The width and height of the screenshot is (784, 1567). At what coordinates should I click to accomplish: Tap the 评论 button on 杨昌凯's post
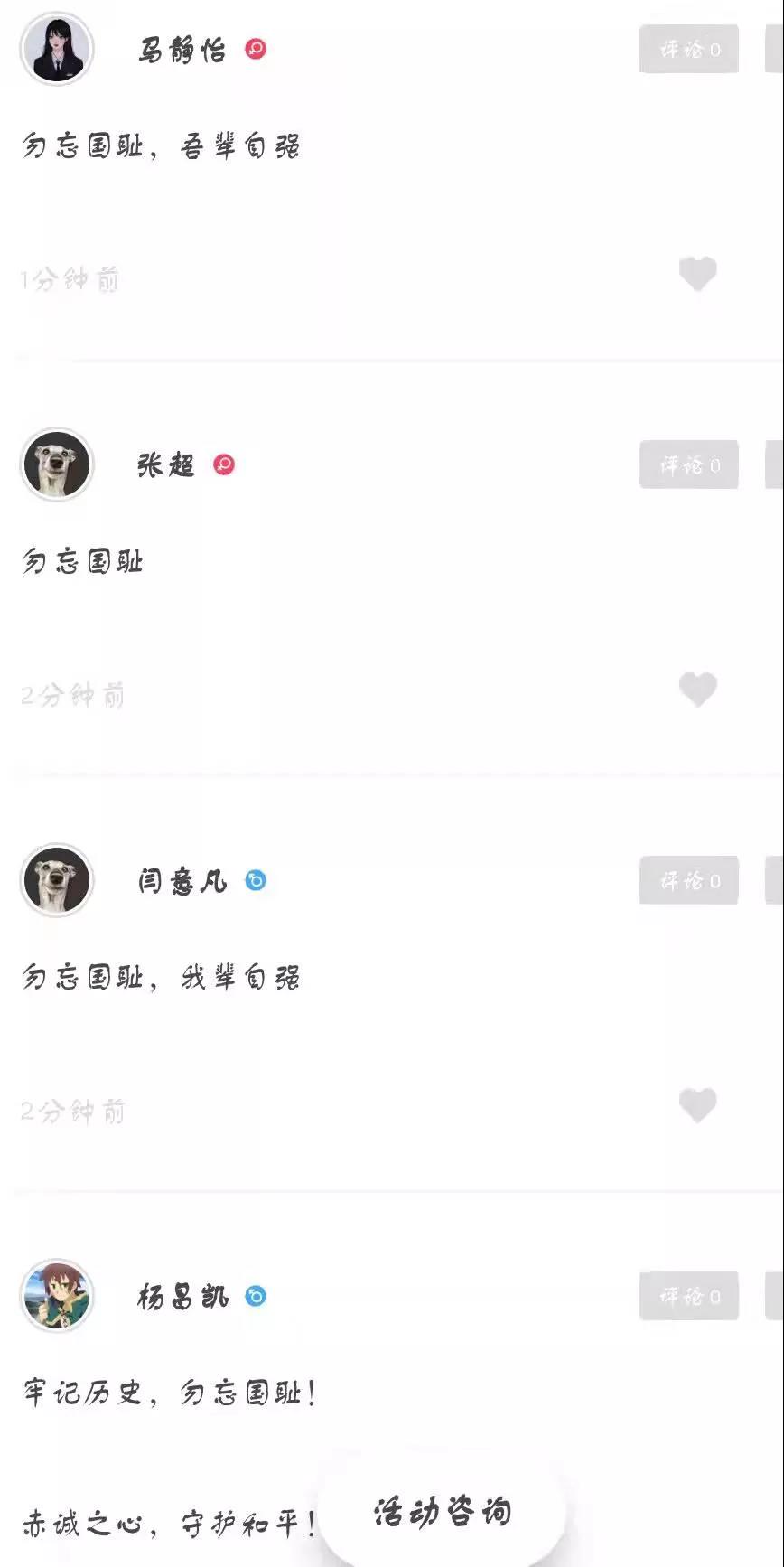tap(689, 1296)
